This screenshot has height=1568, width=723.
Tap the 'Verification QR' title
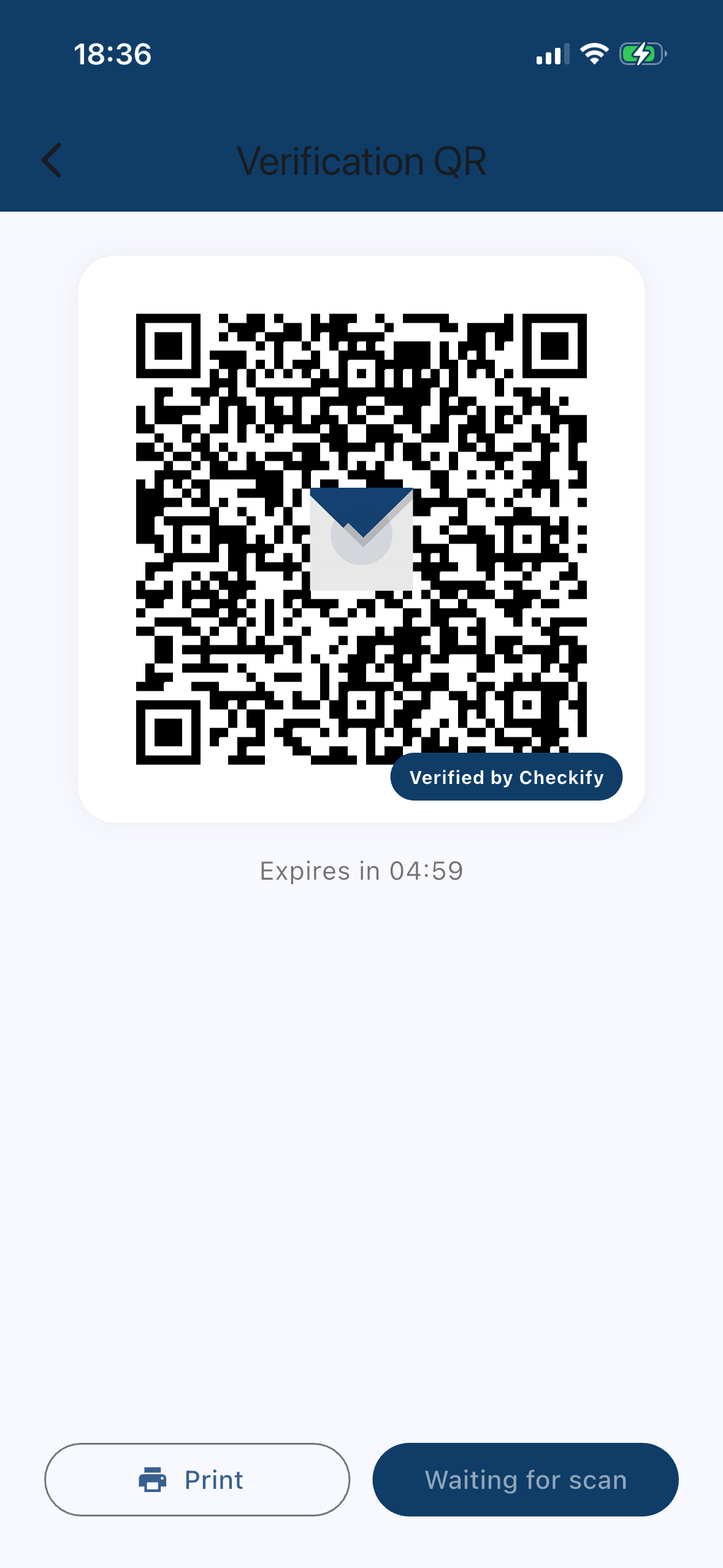click(361, 161)
